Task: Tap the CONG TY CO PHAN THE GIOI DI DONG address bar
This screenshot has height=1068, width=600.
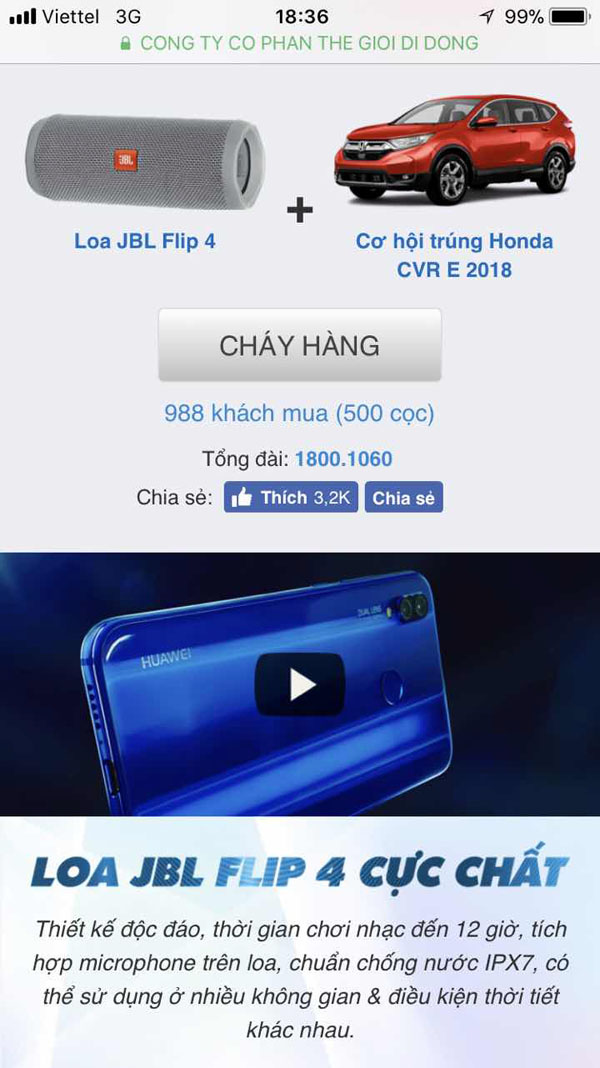Action: coord(299,43)
